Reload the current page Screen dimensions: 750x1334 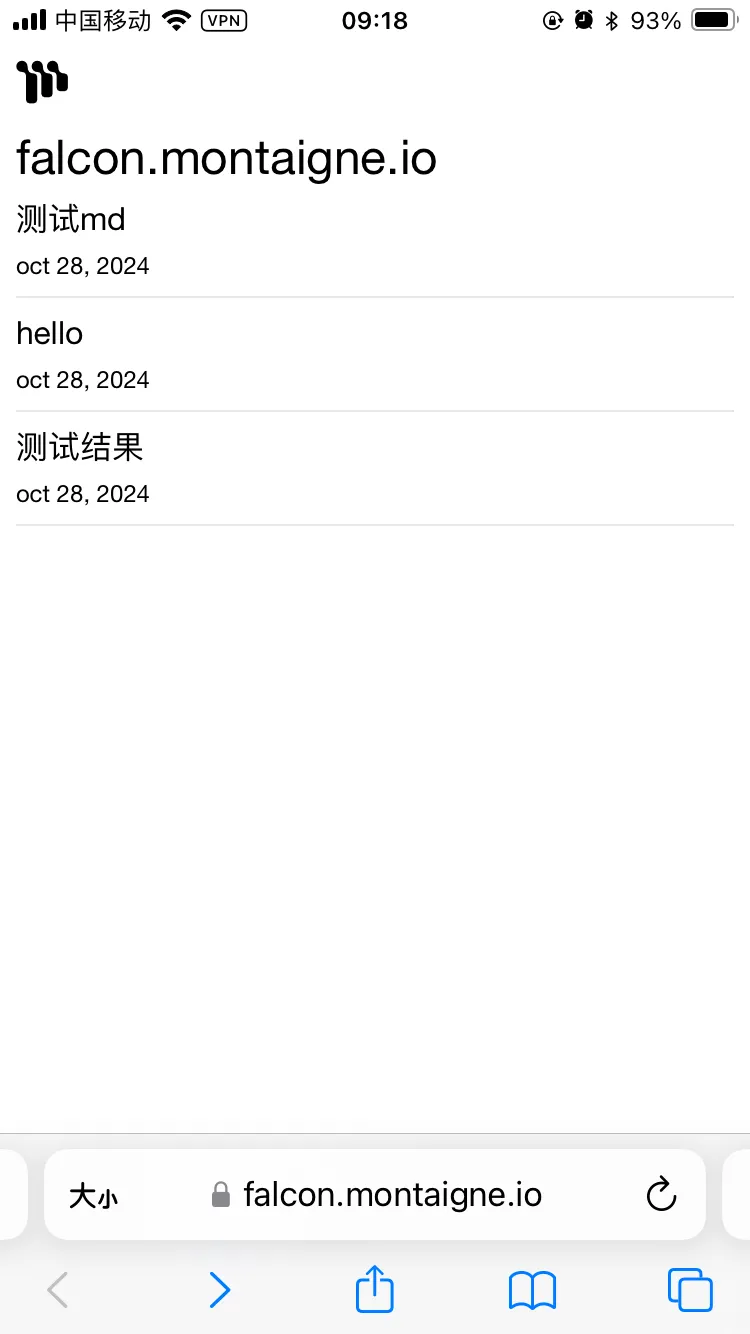(661, 1194)
